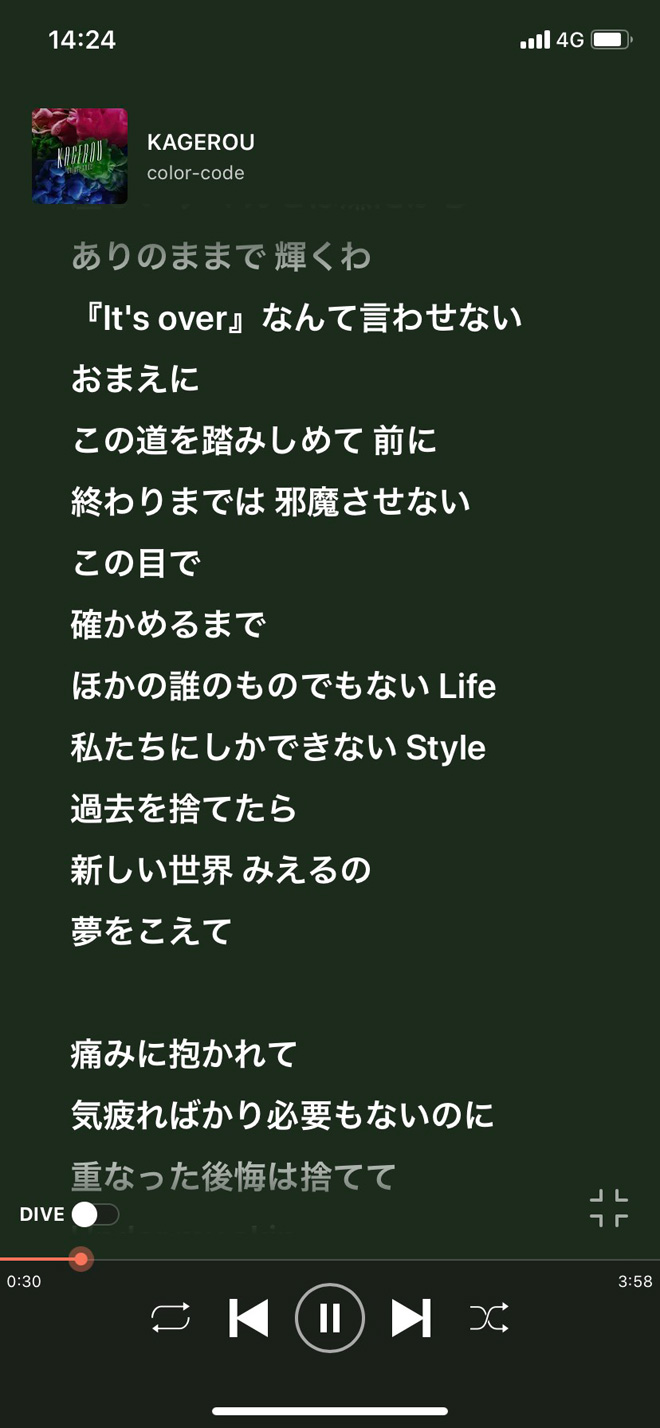Pause the current song

click(x=330, y=1318)
